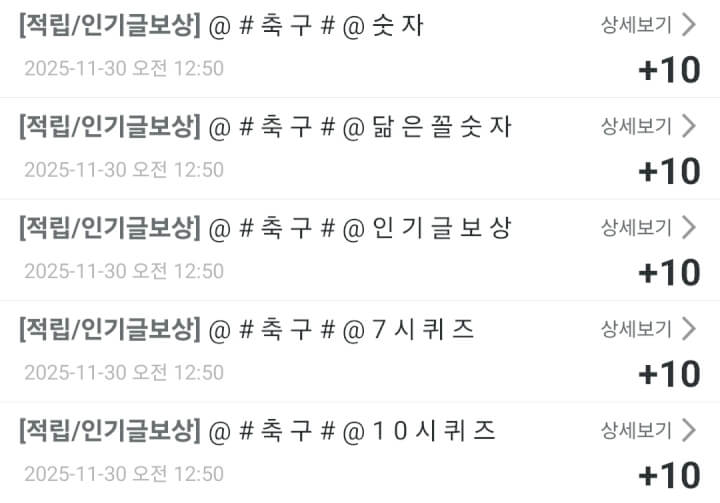This screenshot has height=503, width=720.
Task: Open 상세보기 for the 인기글보상 entry
Action: pyautogui.click(x=647, y=227)
